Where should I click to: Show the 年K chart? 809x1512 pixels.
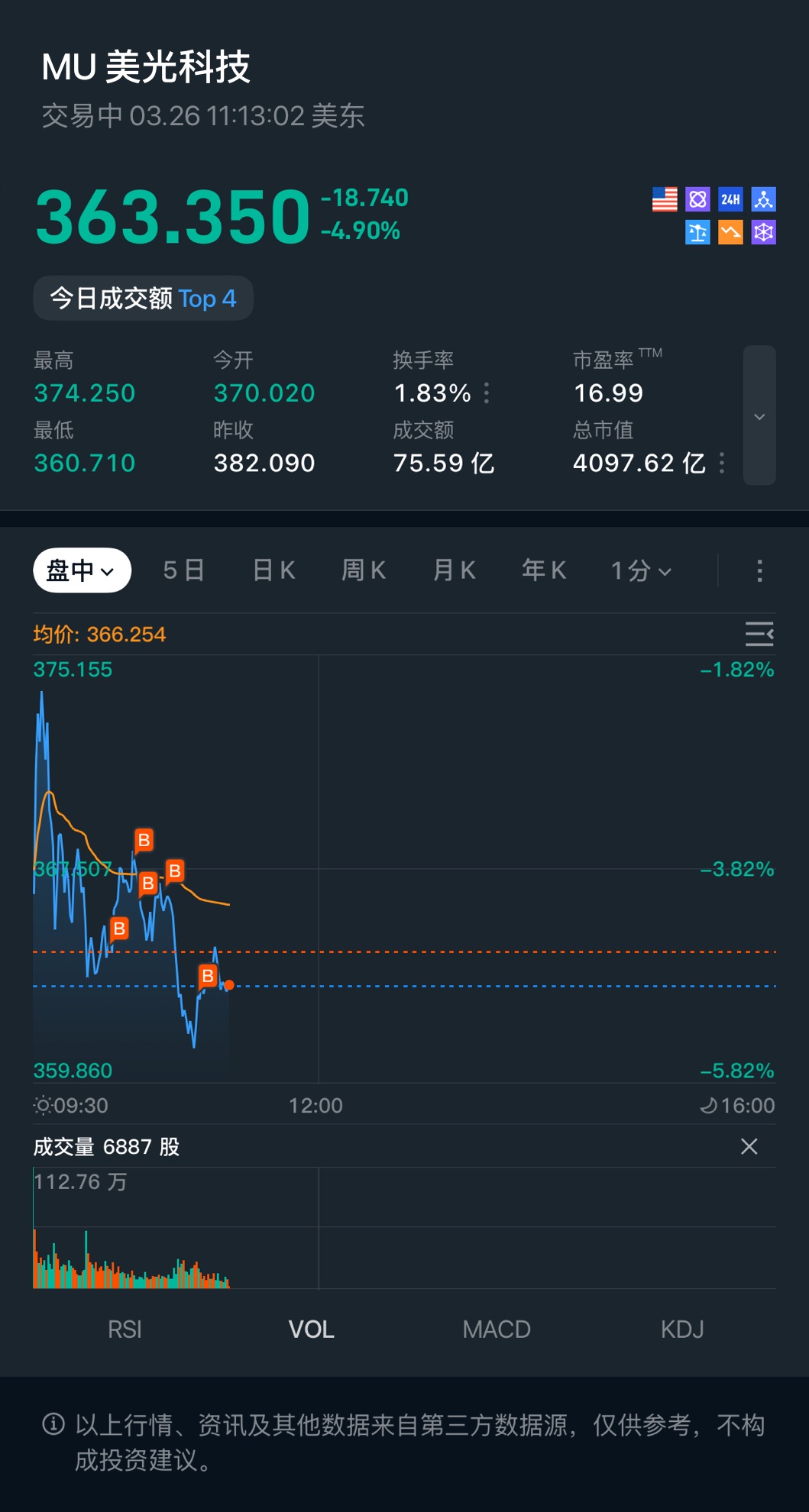(544, 570)
